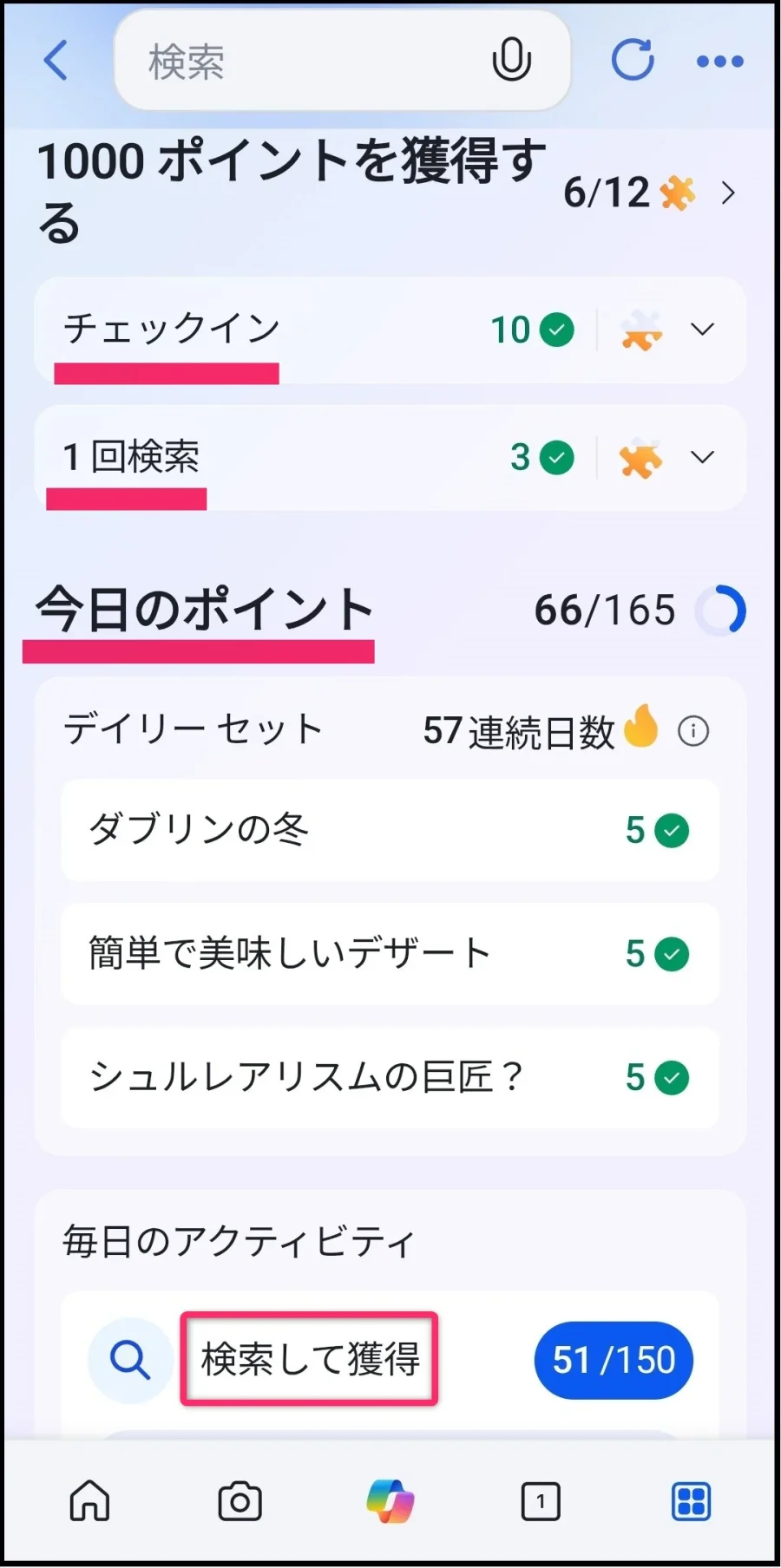Open the Copilot icon in the bottom bar
Viewport: 781px width, 1568px height.
coord(390,1501)
